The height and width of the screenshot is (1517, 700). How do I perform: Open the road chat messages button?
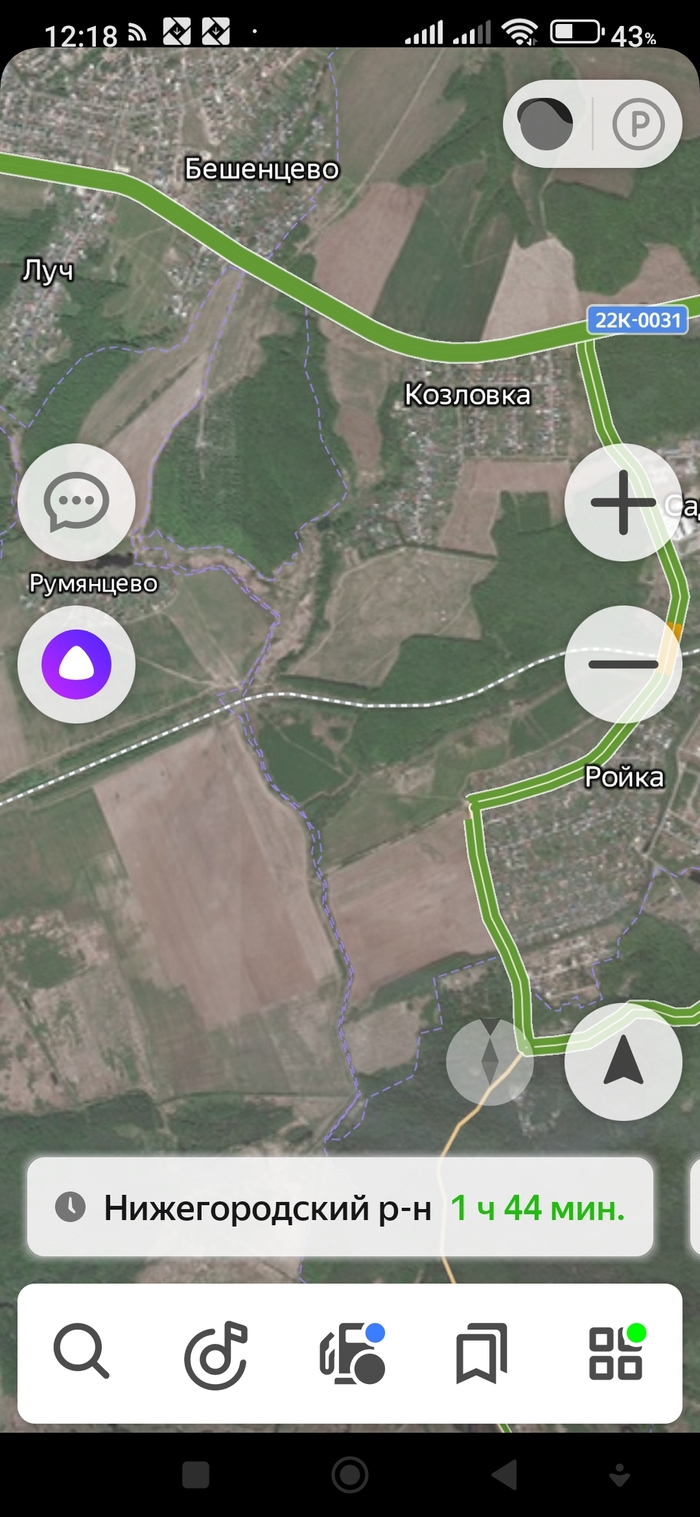[x=76, y=503]
